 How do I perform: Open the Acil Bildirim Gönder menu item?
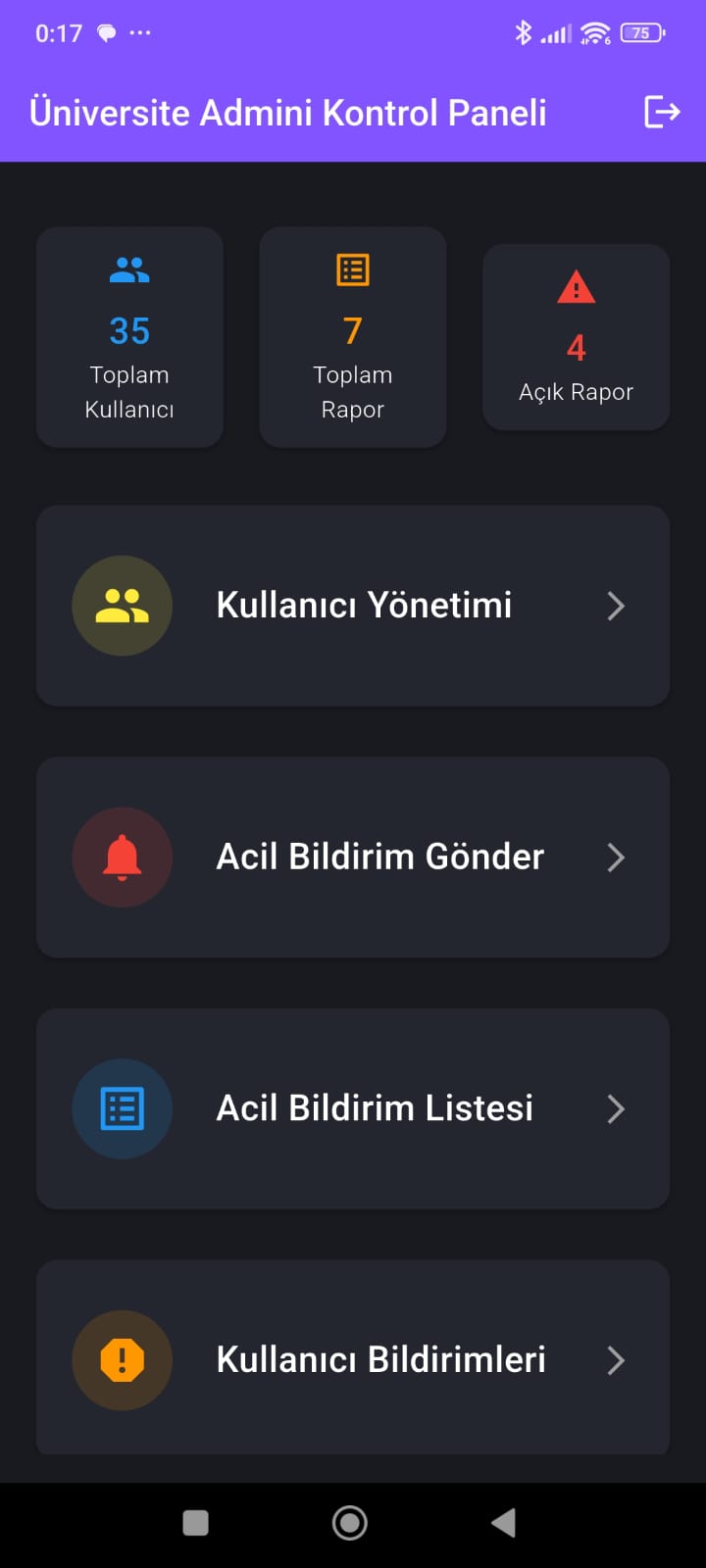coord(352,857)
